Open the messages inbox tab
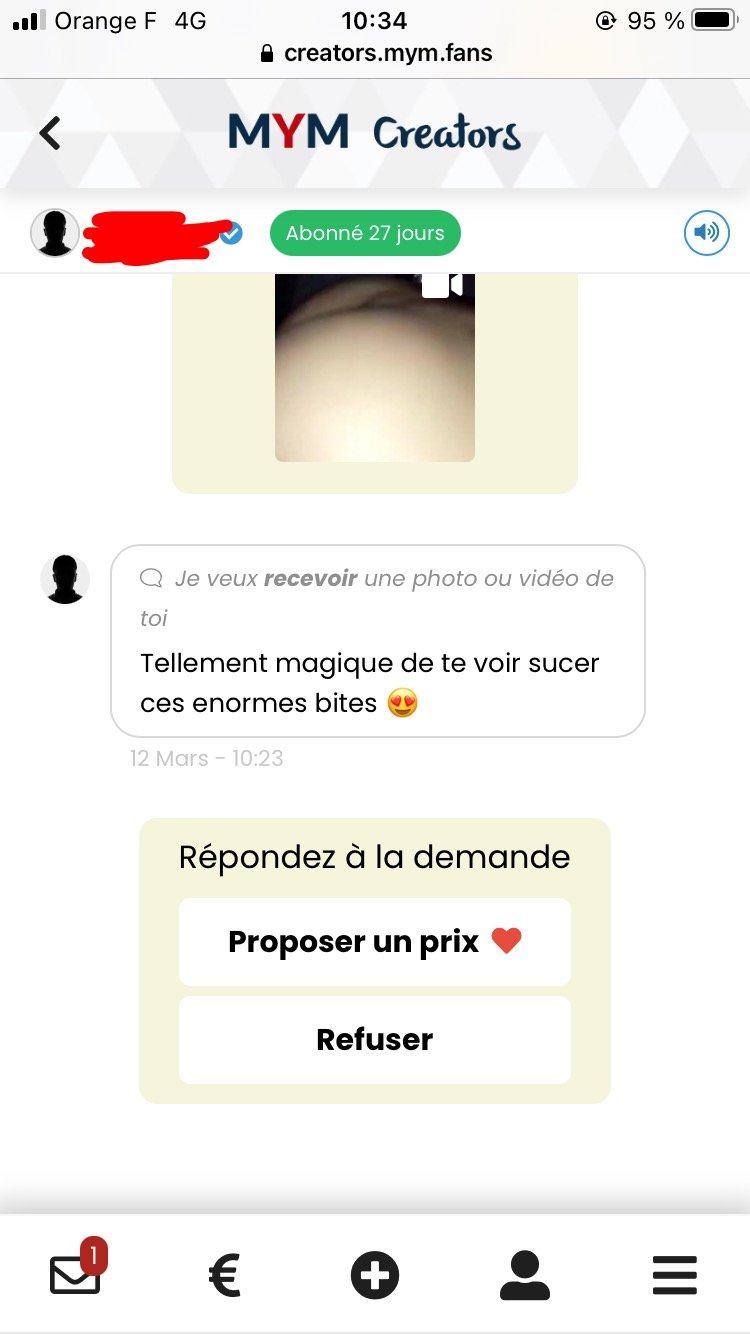The width and height of the screenshot is (750, 1334). click(76, 1275)
